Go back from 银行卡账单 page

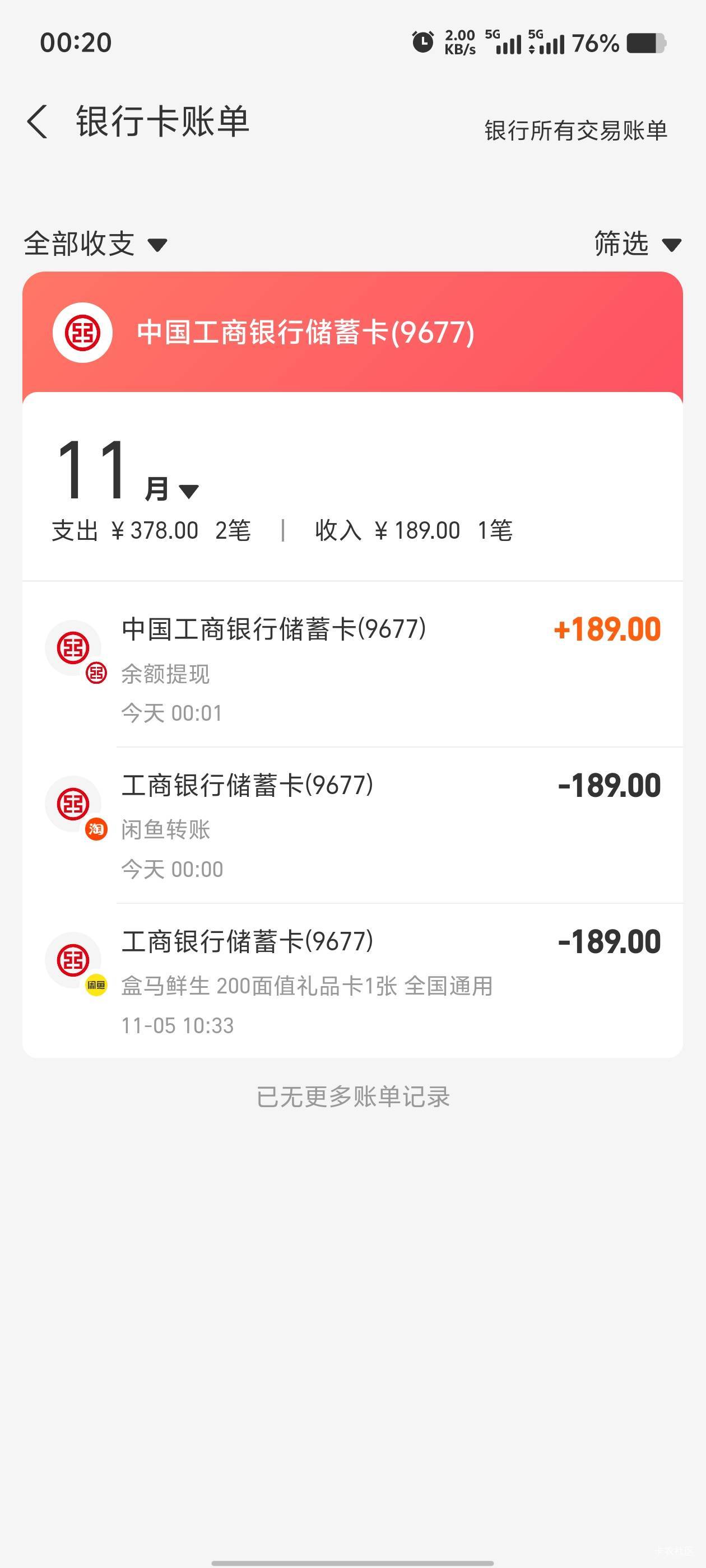coord(37,121)
